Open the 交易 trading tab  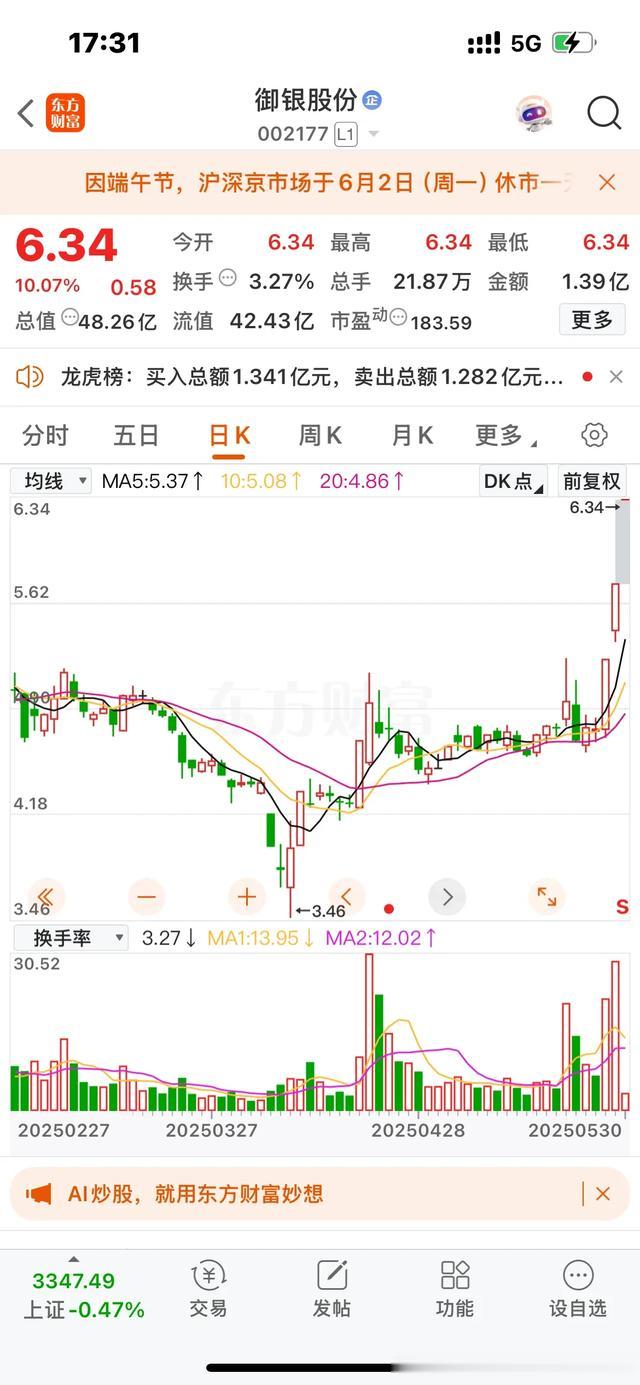click(208, 1289)
